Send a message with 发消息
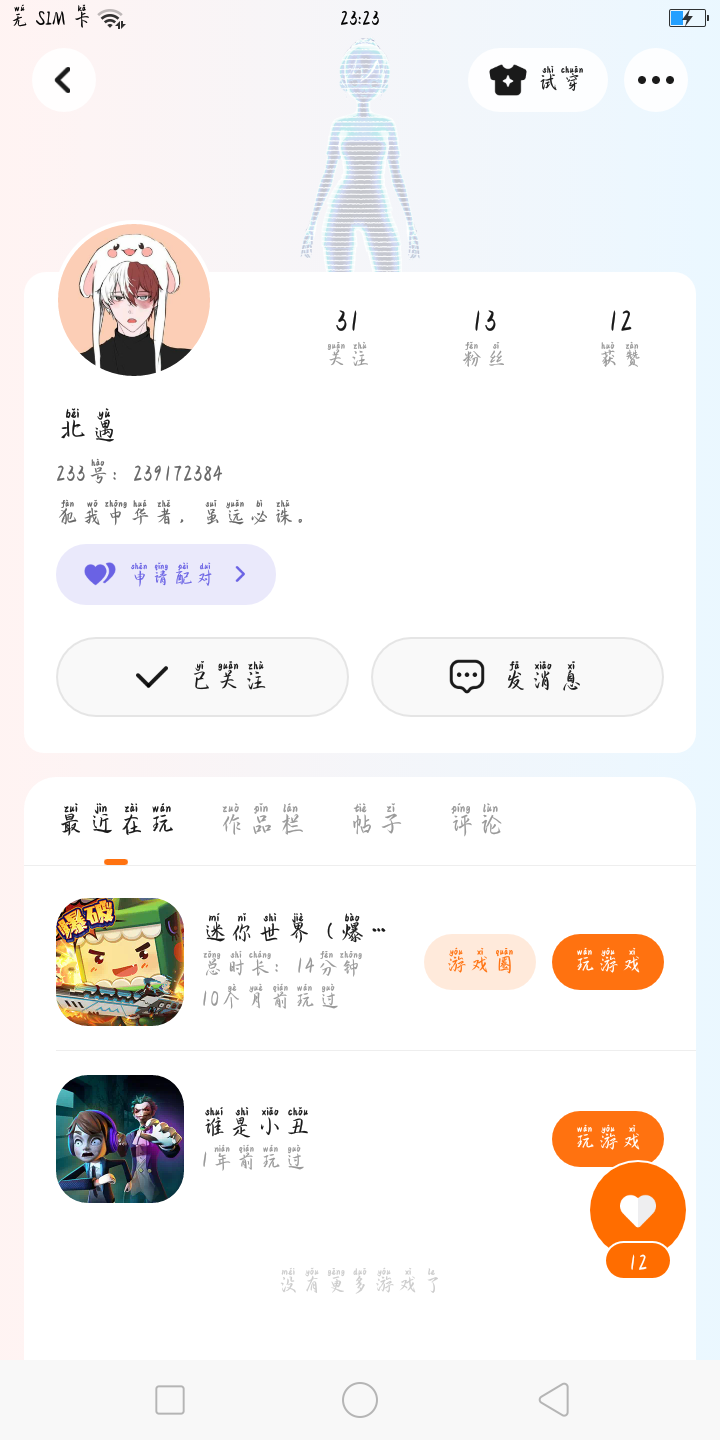The height and width of the screenshot is (1440, 720). [517, 677]
